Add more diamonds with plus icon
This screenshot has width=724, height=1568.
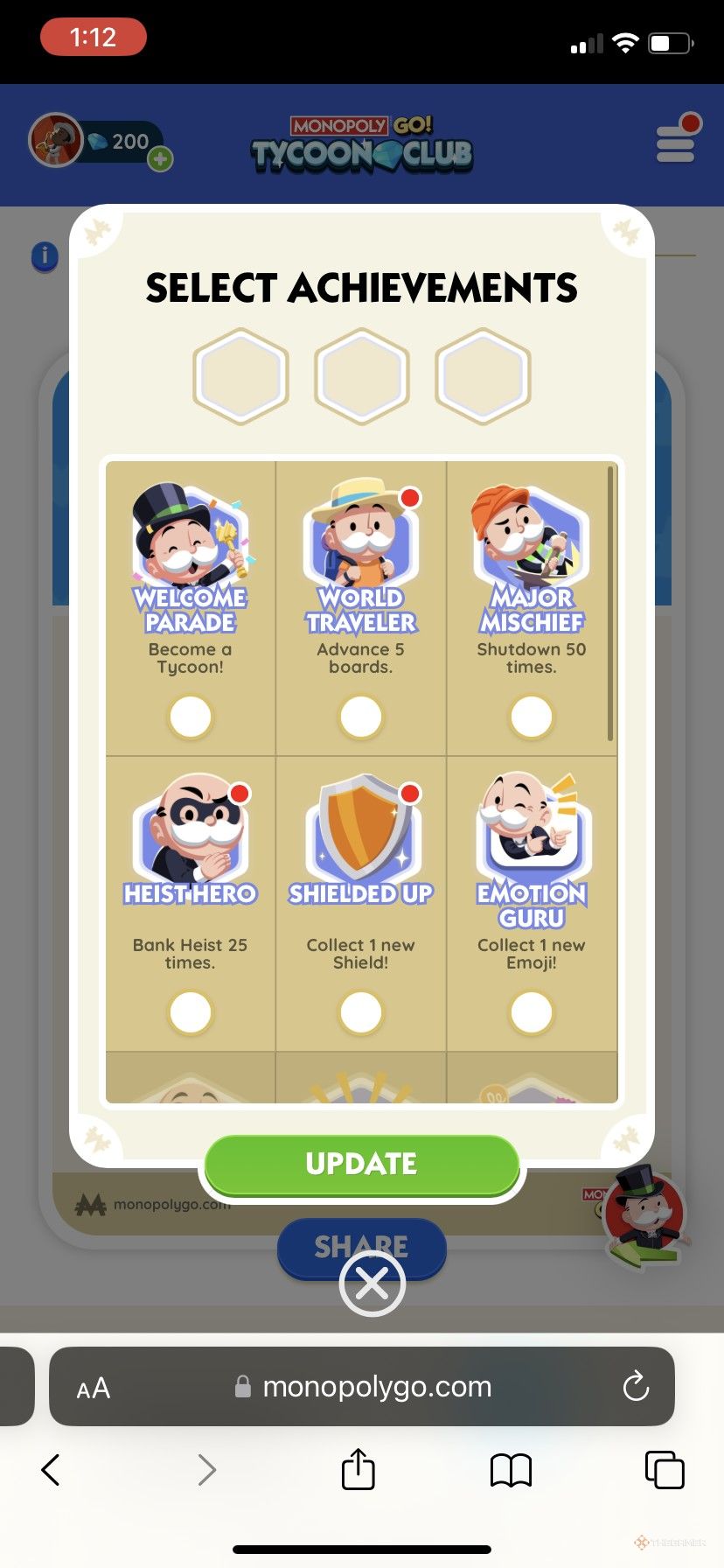click(x=160, y=159)
